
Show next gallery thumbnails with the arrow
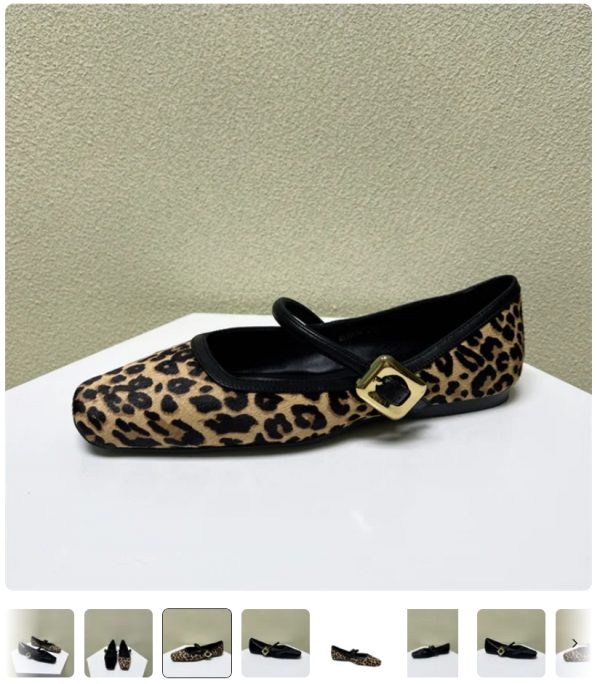tap(575, 644)
